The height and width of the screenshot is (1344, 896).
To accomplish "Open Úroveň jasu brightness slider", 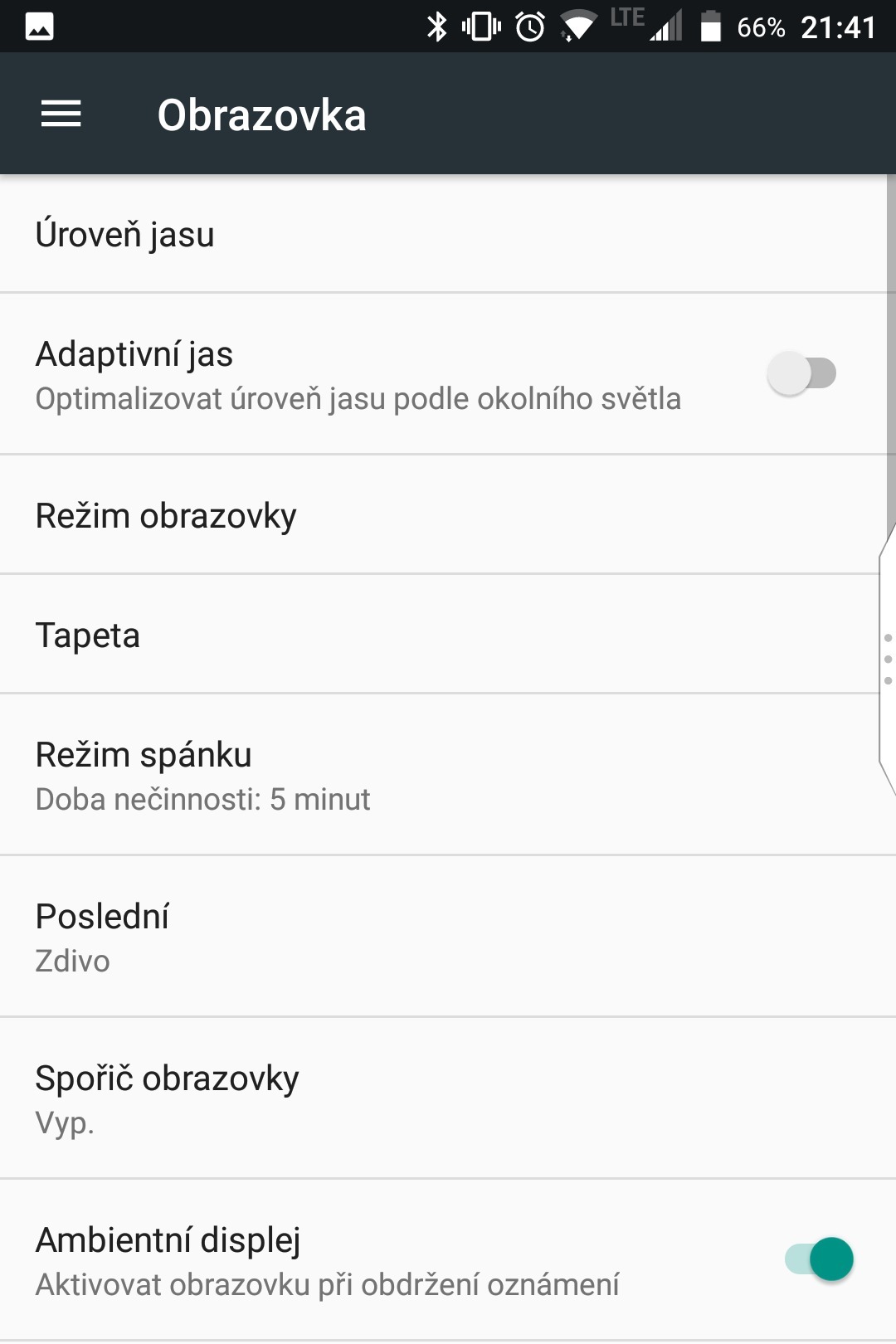I will tap(448, 233).
